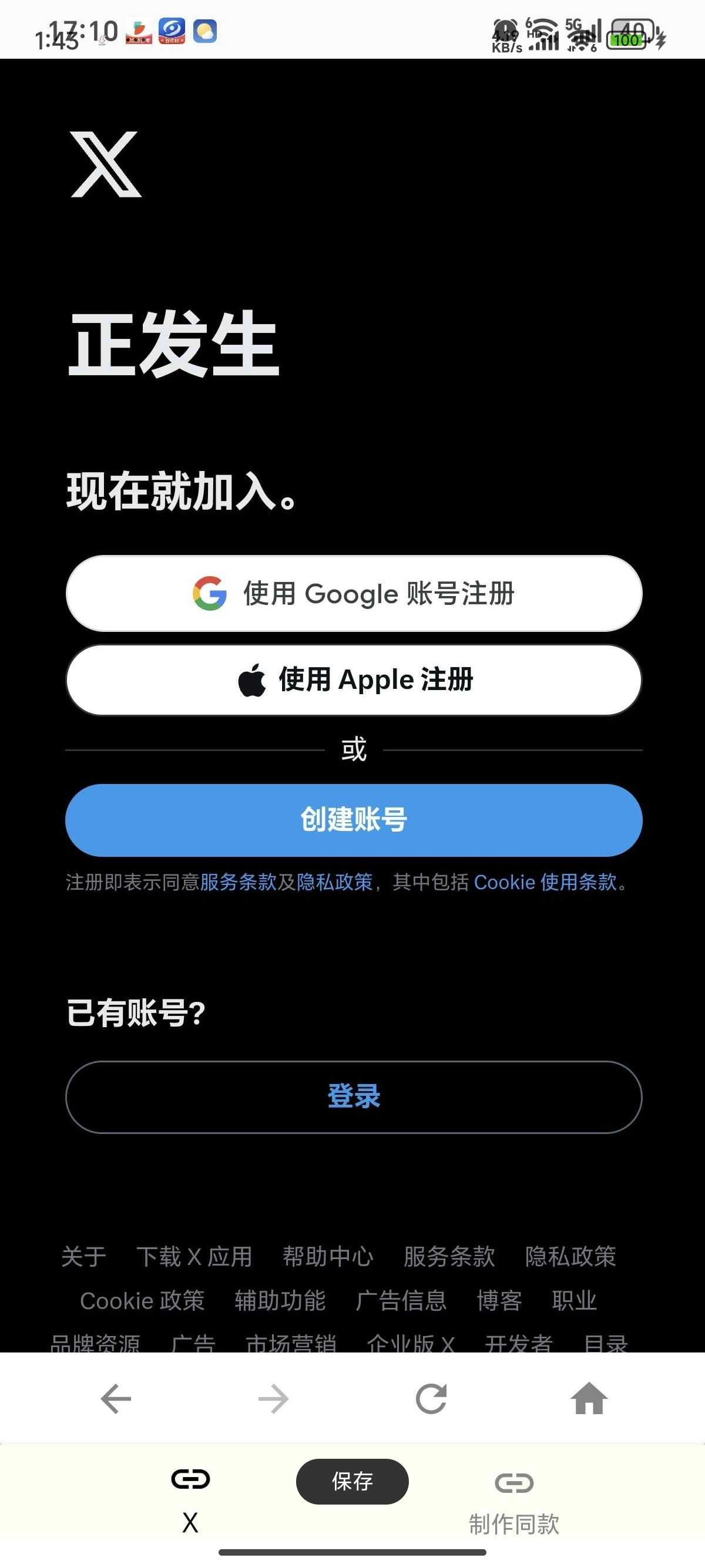Open the 博客 footer link

(x=499, y=1301)
